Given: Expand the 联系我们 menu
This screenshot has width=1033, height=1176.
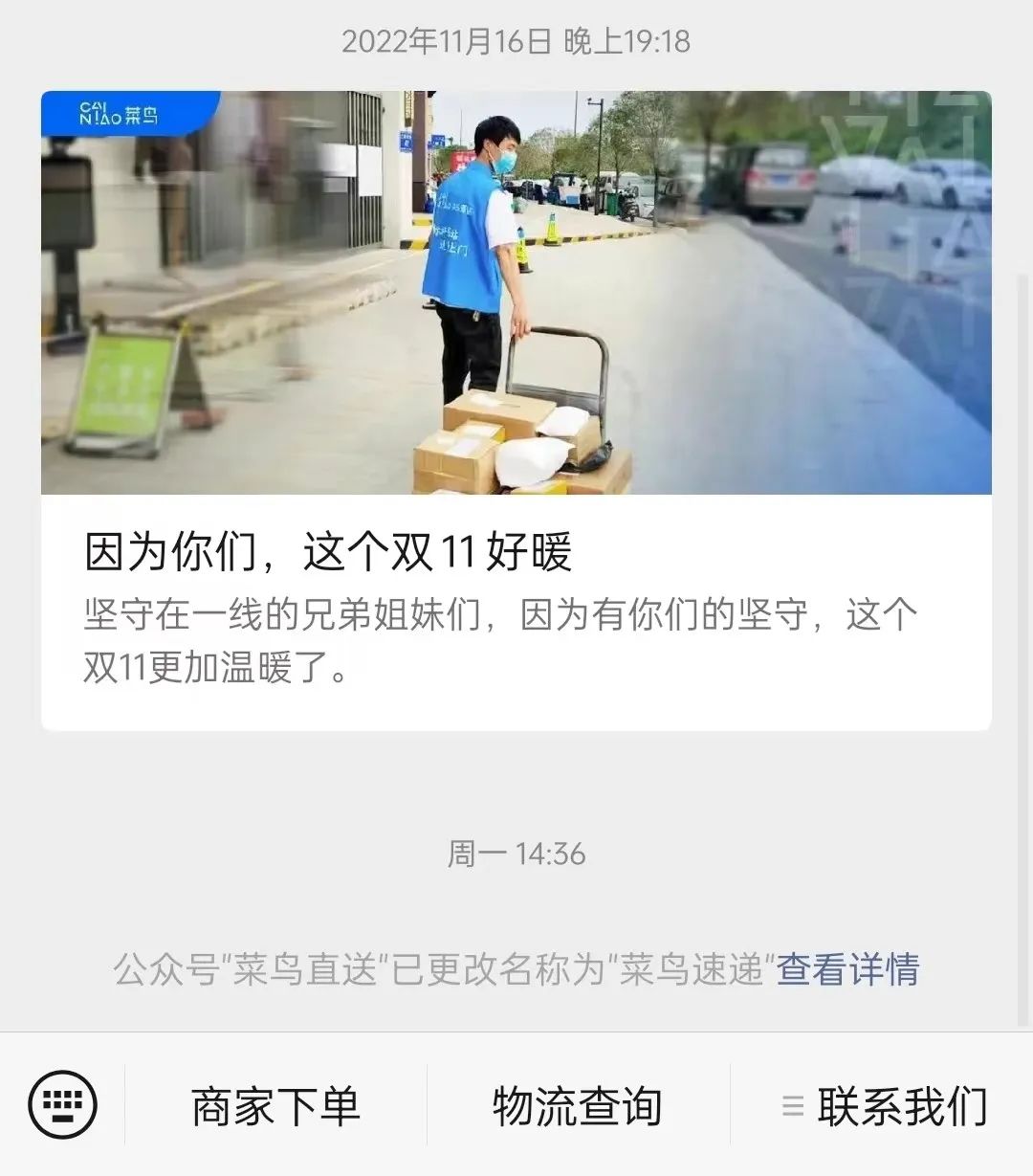Looking at the screenshot, I should tap(884, 1106).
